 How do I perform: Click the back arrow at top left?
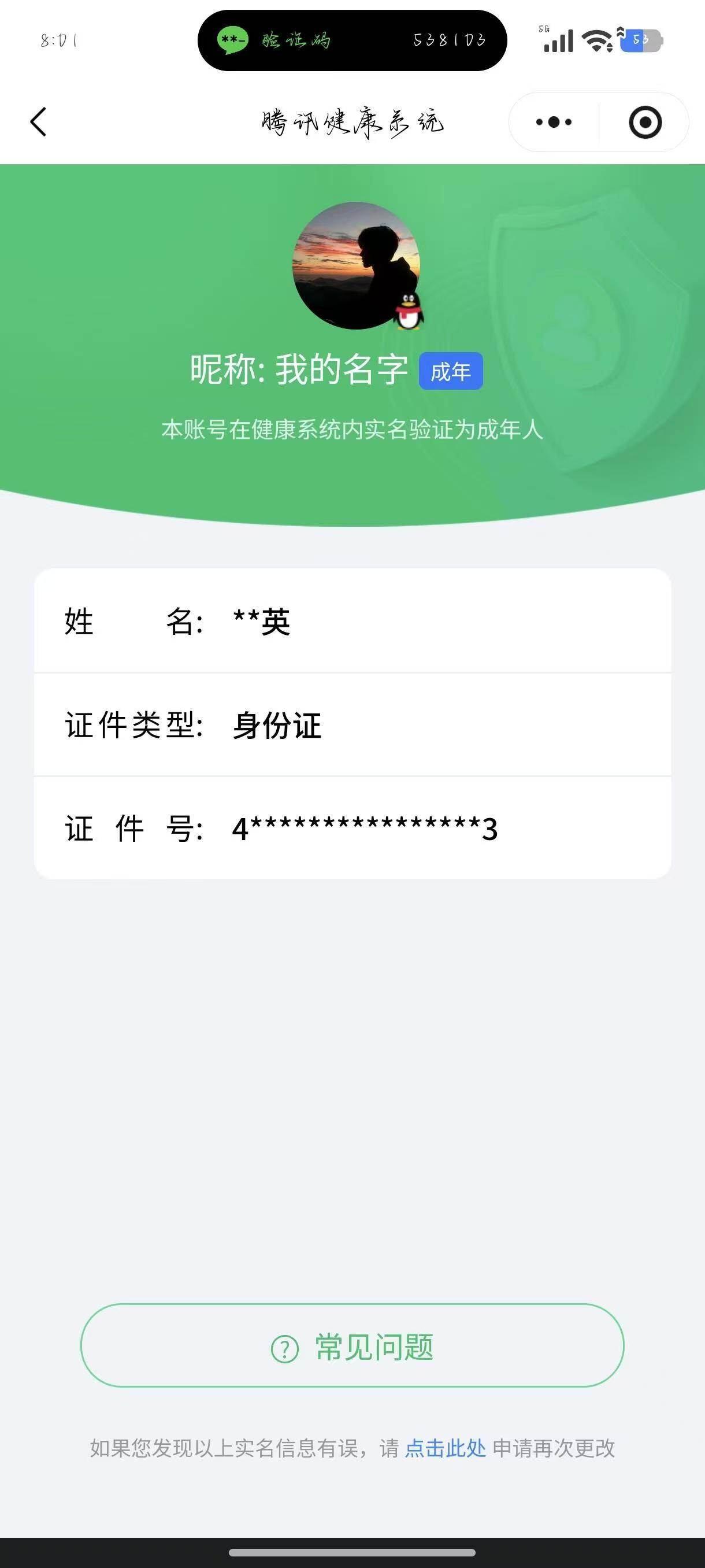(38, 121)
